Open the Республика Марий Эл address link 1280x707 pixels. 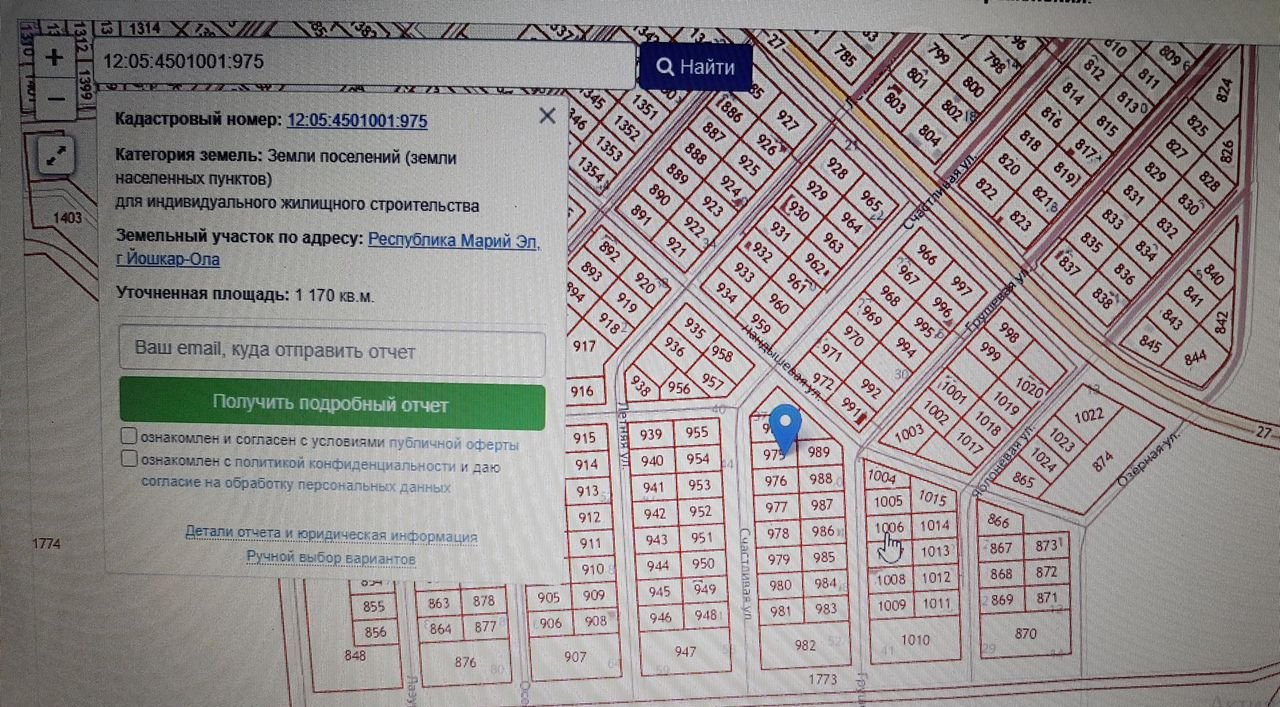pyautogui.click(x=454, y=240)
